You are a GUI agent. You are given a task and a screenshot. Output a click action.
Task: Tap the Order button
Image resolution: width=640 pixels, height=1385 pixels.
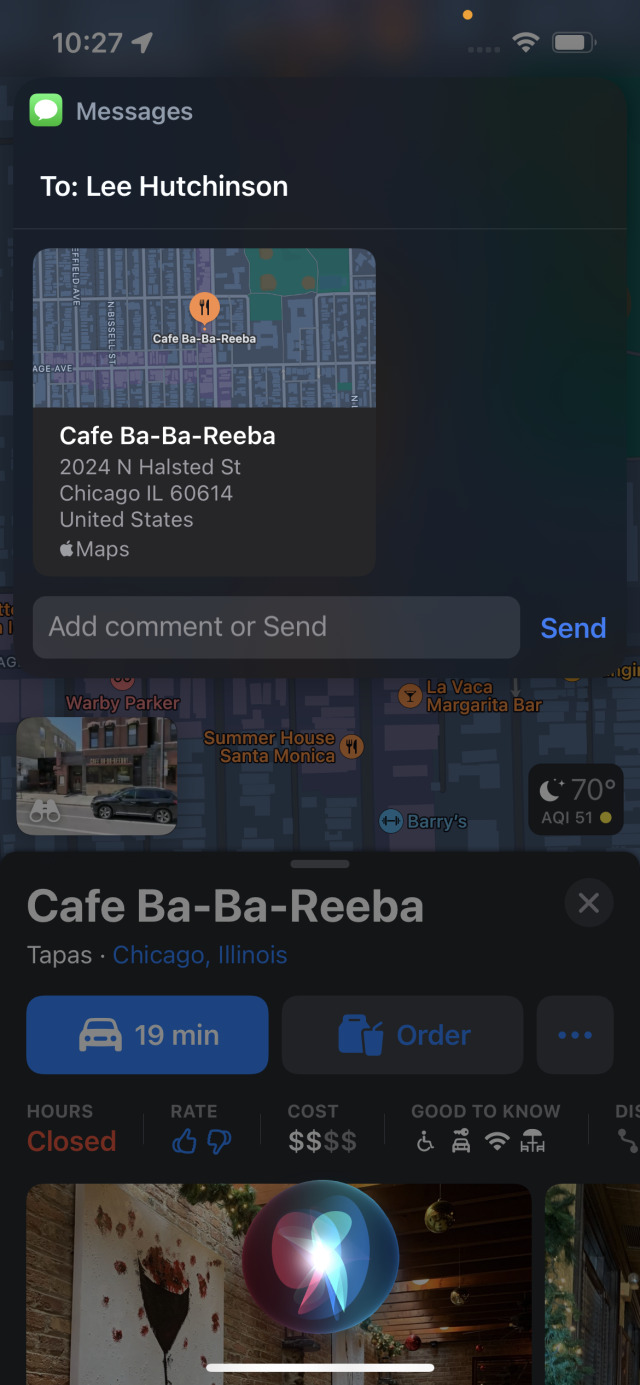tap(402, 1035)
